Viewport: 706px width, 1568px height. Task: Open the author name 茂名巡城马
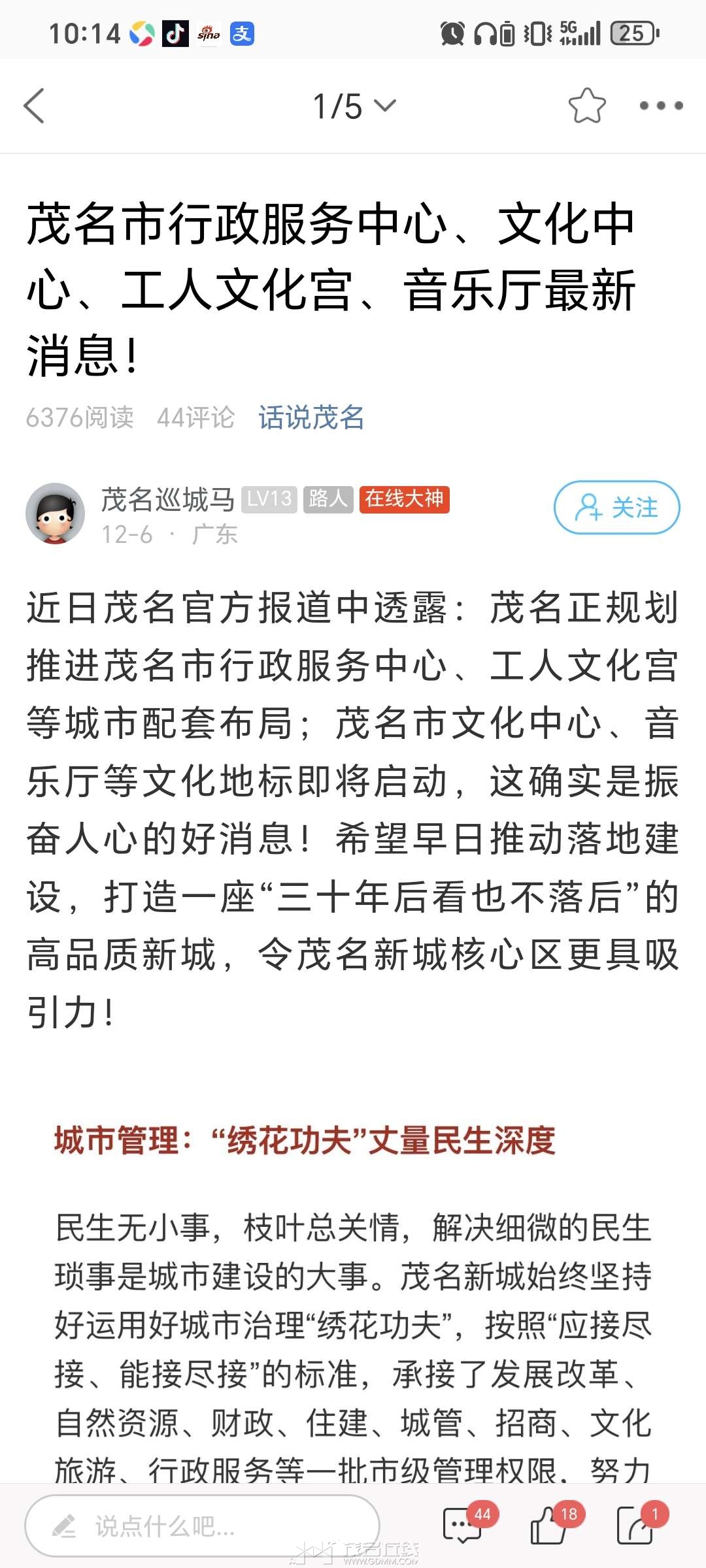[x=168, y=500]
